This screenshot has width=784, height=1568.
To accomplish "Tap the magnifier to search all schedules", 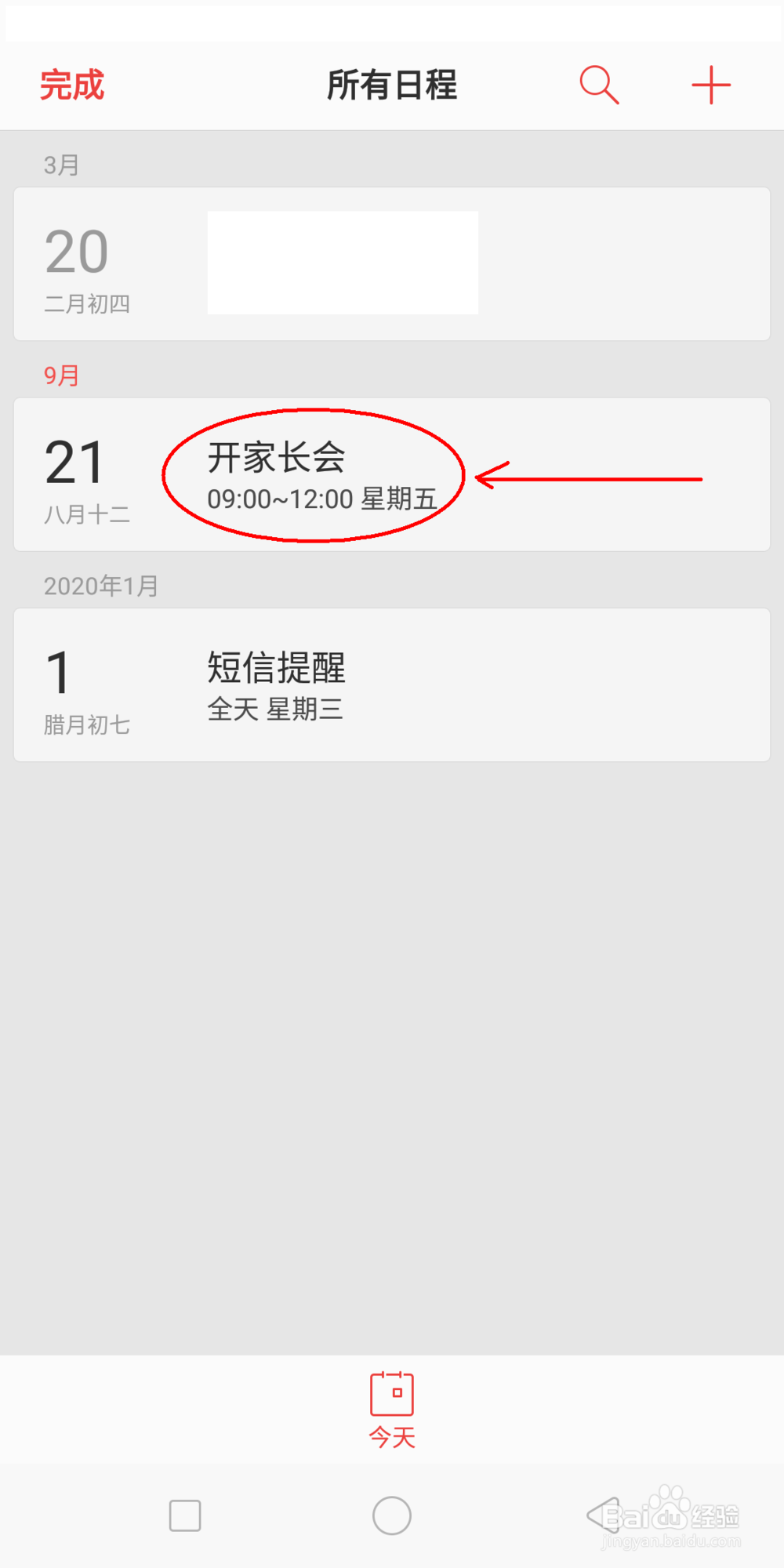I will point(598,85).
